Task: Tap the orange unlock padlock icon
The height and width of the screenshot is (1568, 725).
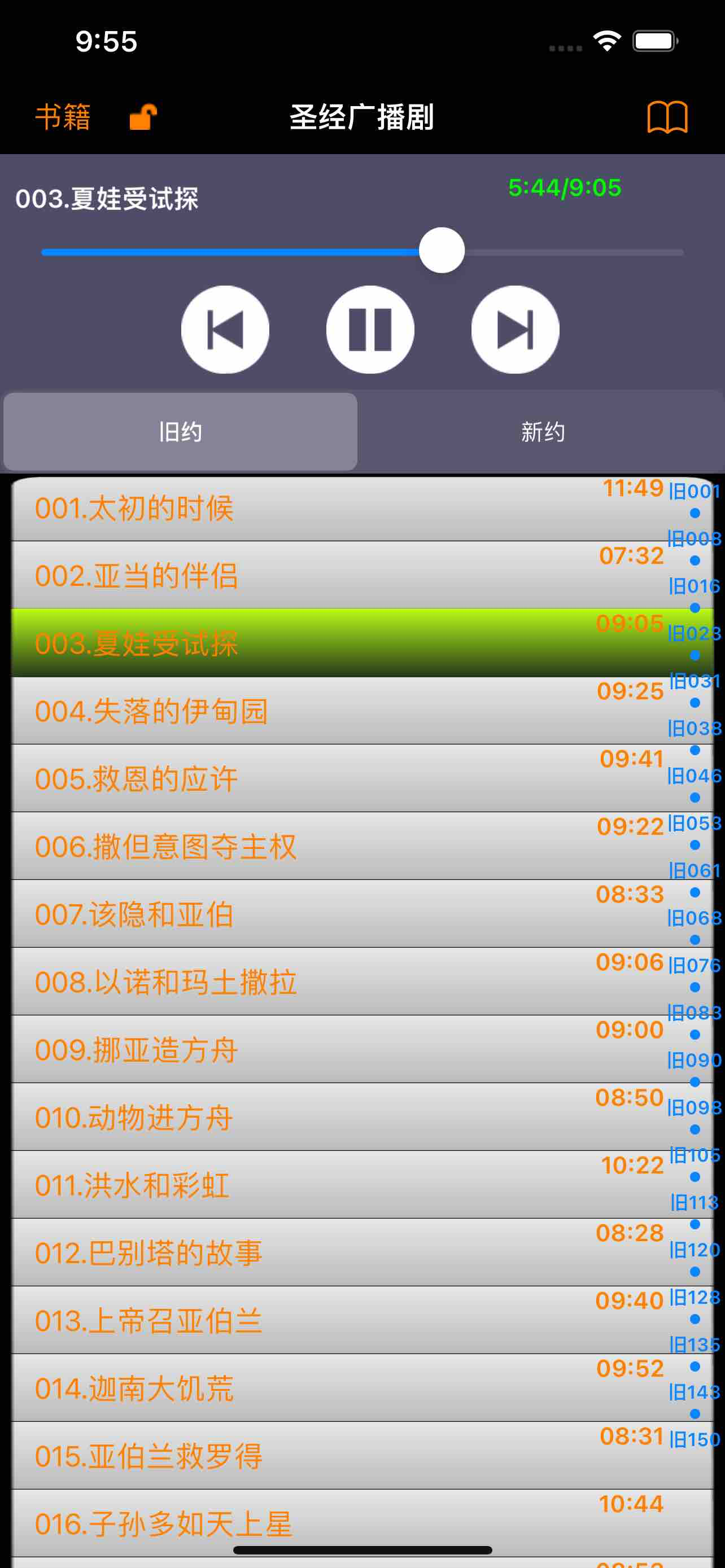Action: 143,117
